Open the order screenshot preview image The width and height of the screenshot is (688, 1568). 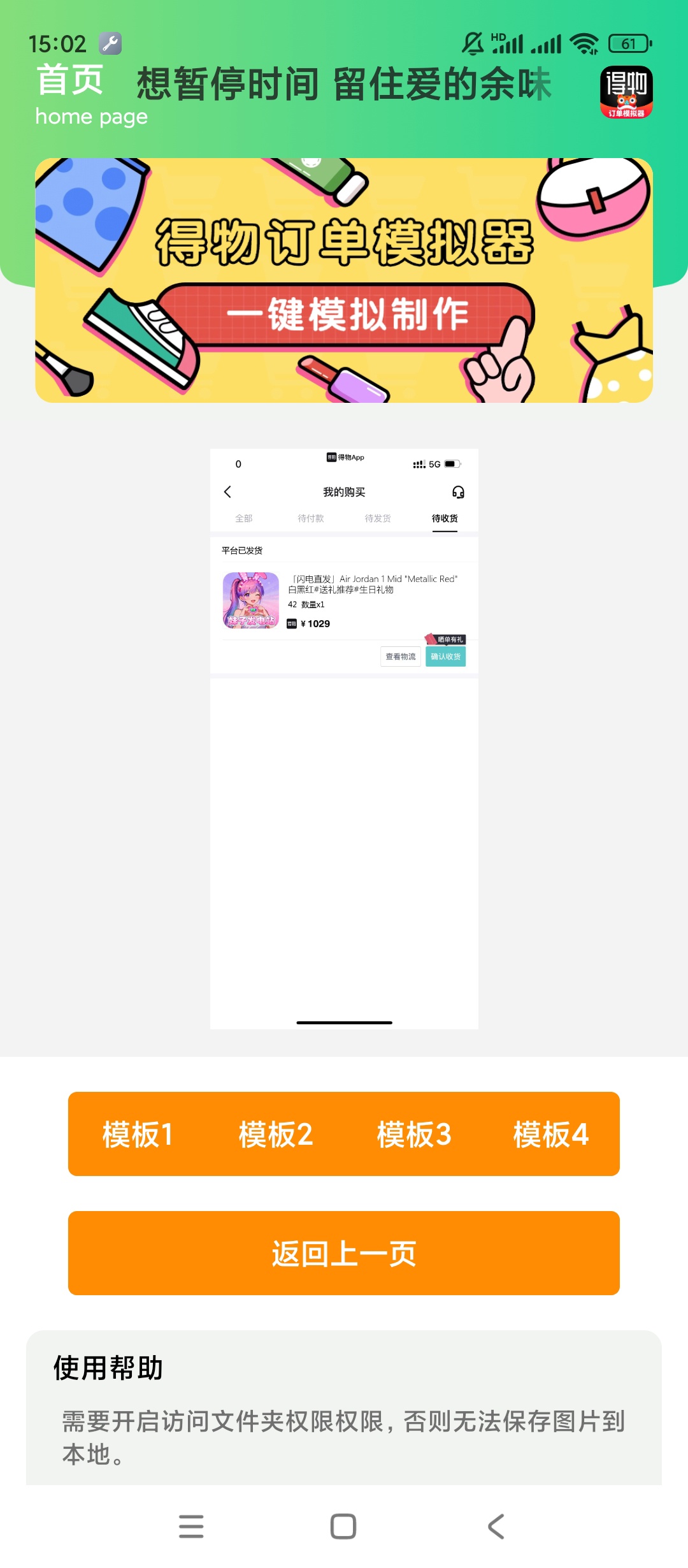344,738
